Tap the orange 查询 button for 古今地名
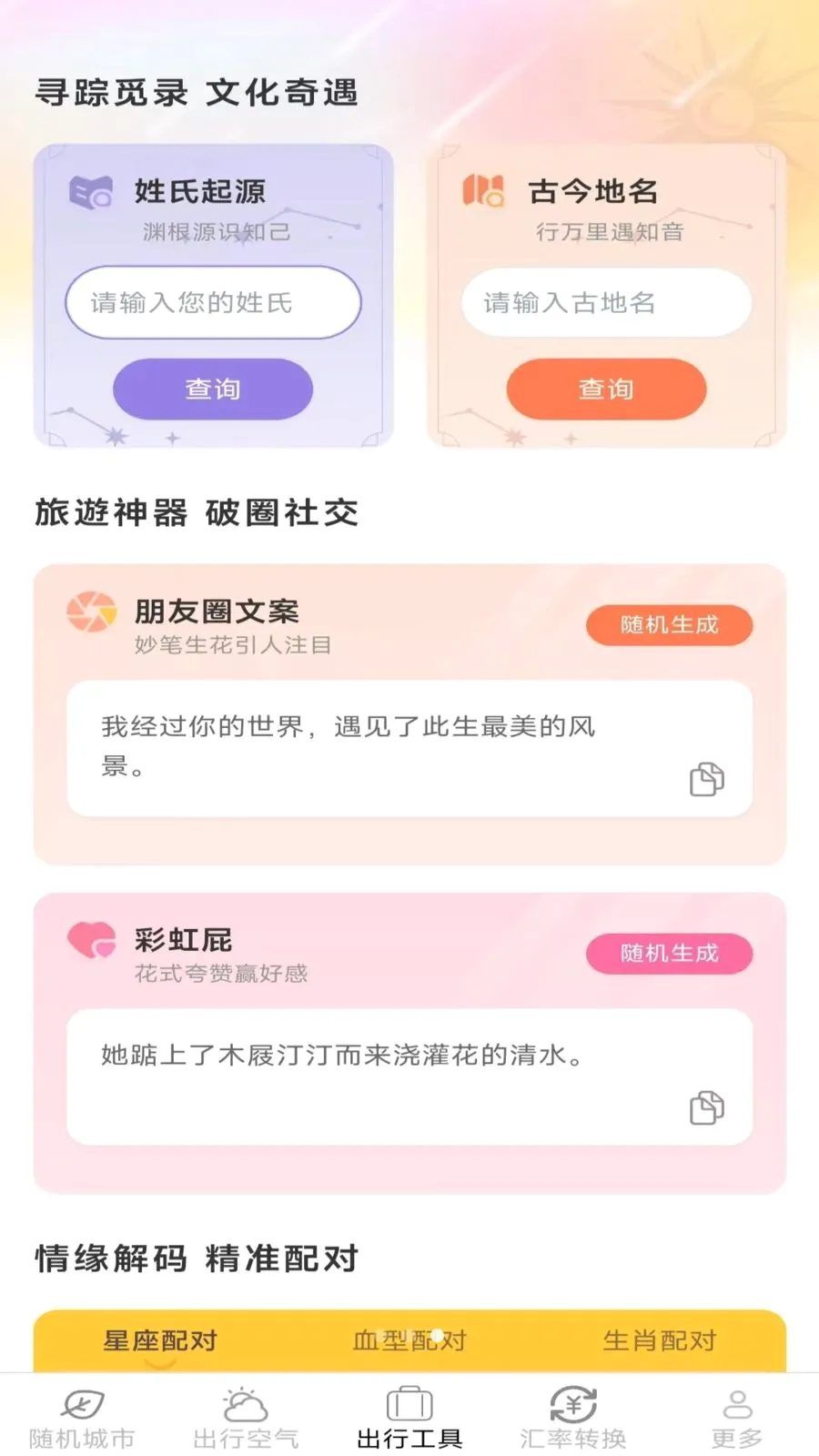This screenshot has width=819, height=1456. click(x=606, y=389)
